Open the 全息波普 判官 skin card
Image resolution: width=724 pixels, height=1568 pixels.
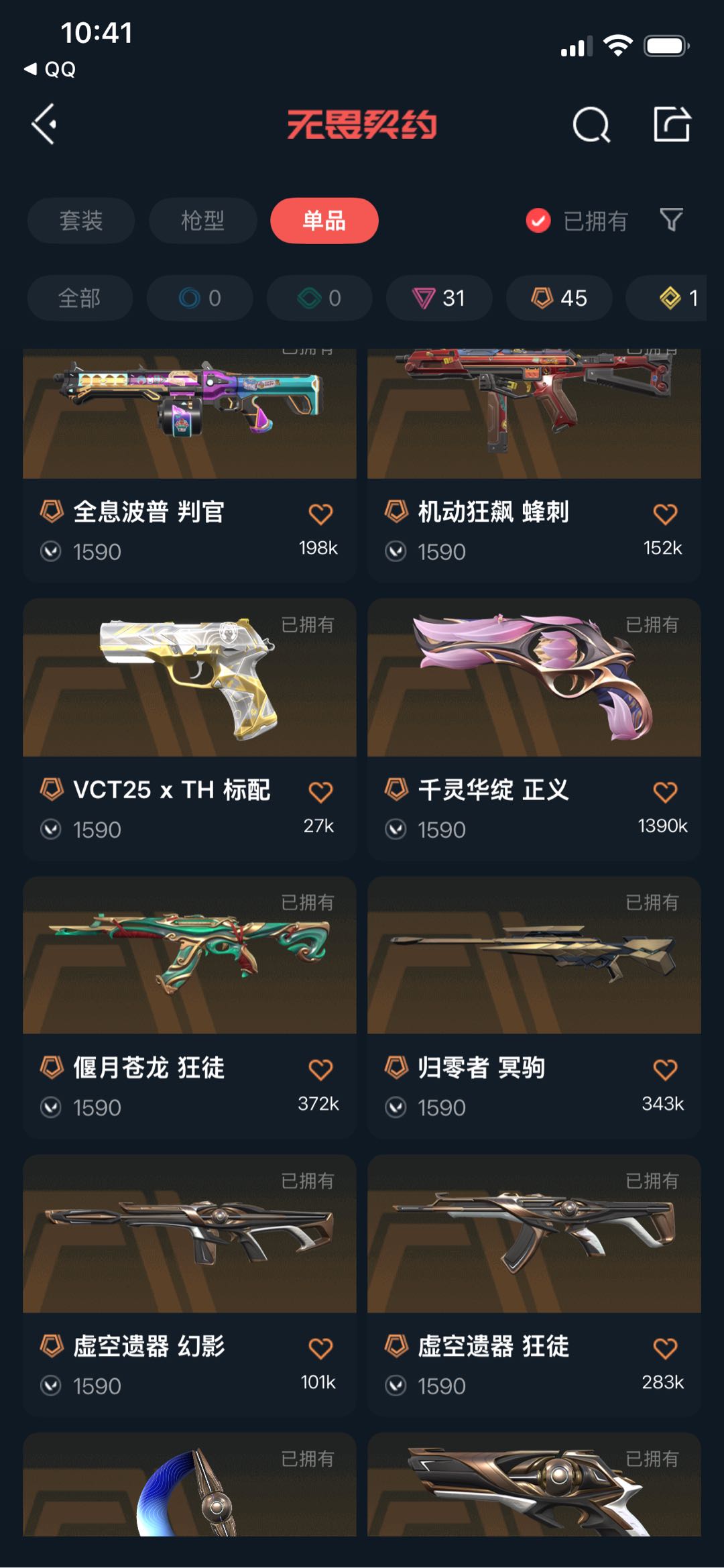(x=190, y=464)
